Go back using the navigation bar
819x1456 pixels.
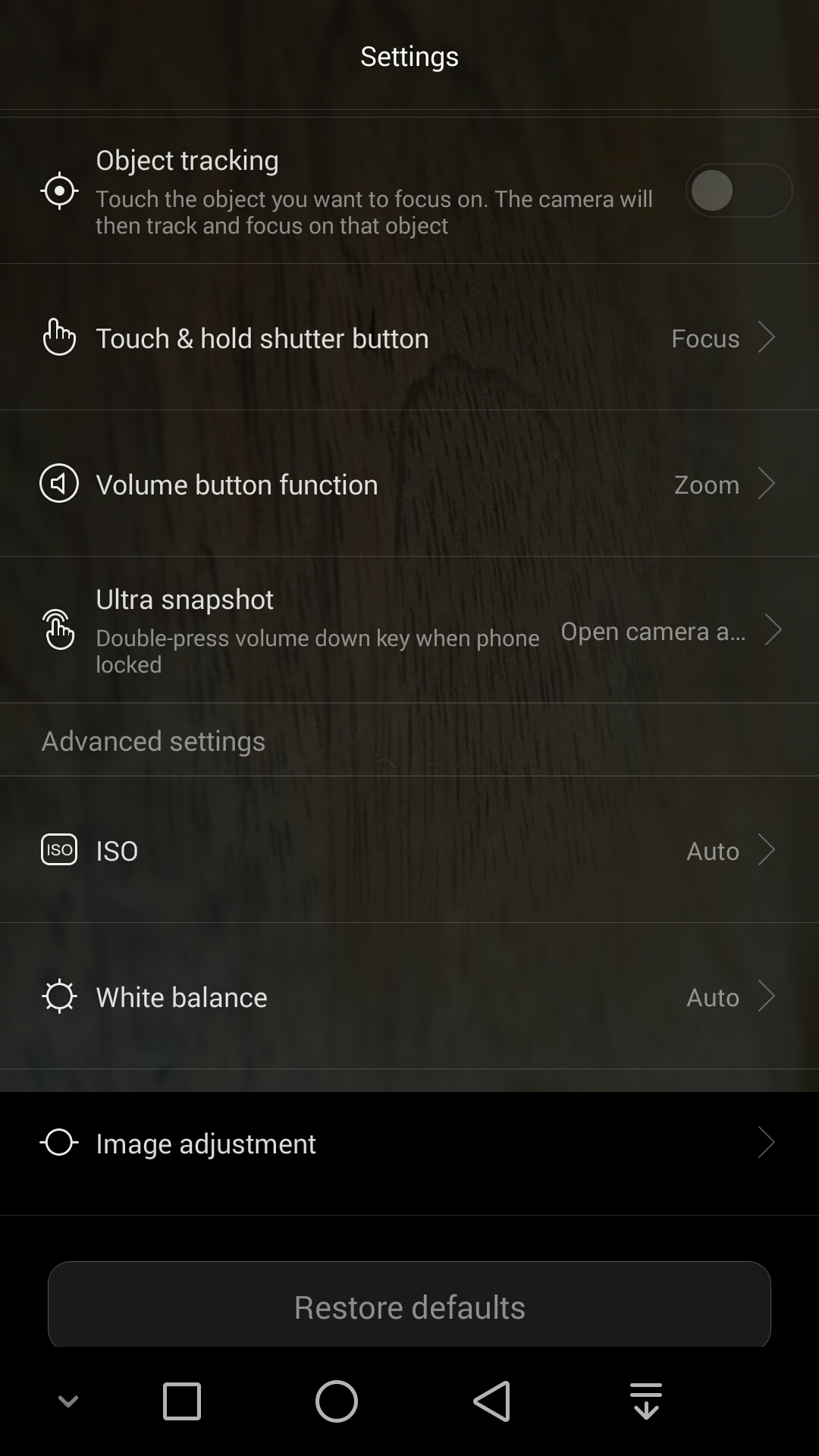click(x=491, y=1401)
